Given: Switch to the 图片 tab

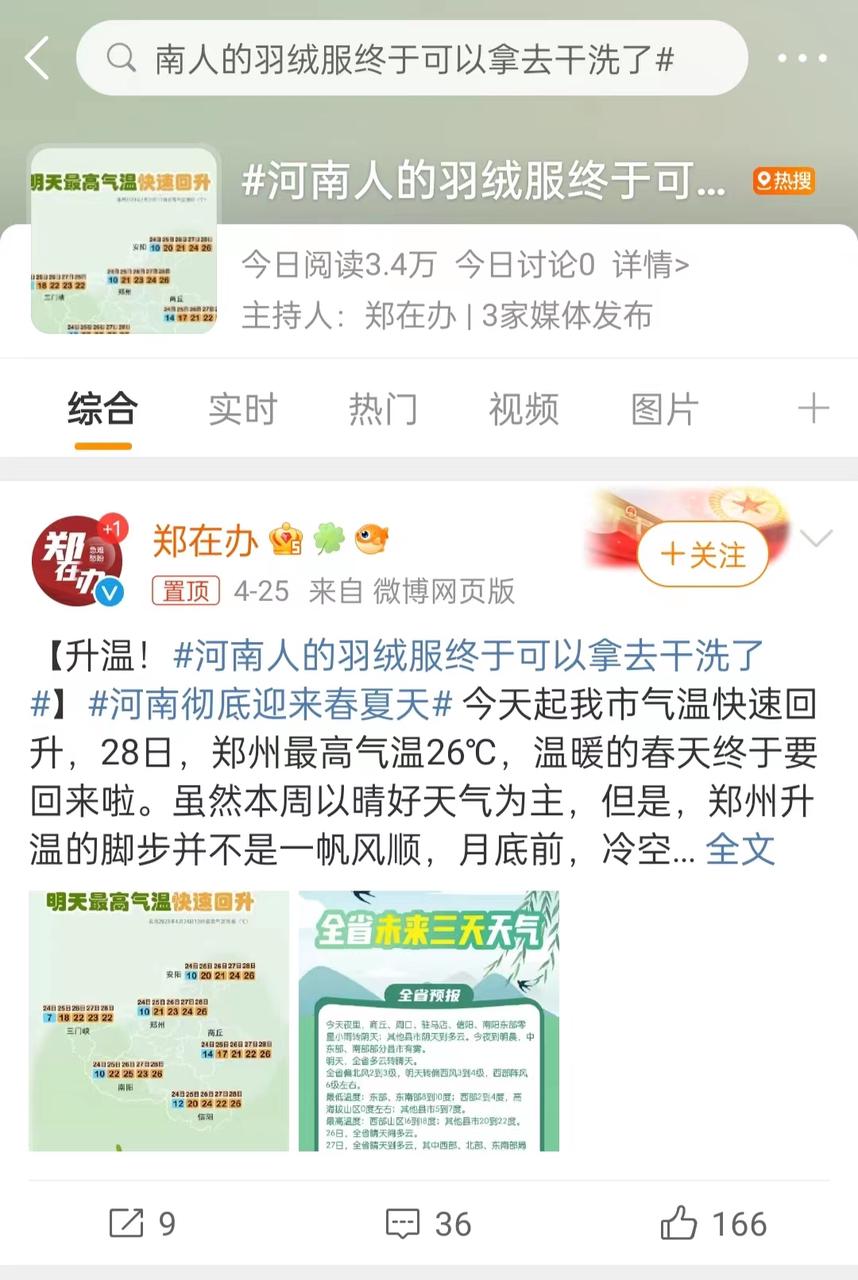Looking at the screenshot, I should 664,409.
